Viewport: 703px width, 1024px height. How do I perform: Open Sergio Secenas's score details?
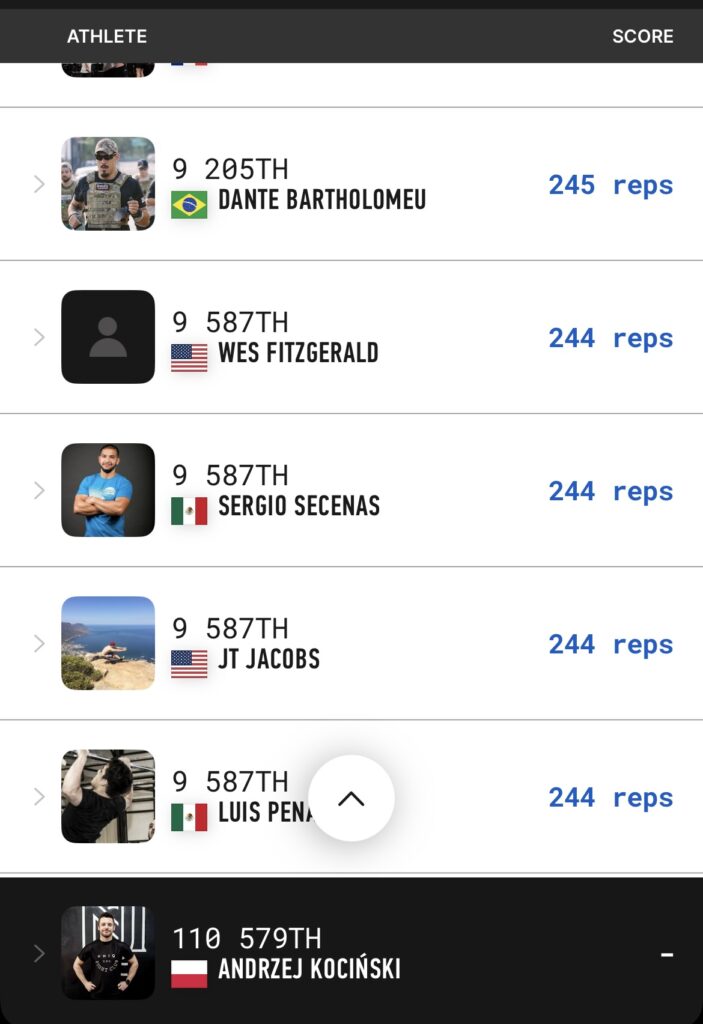click(x=610, y=491)
